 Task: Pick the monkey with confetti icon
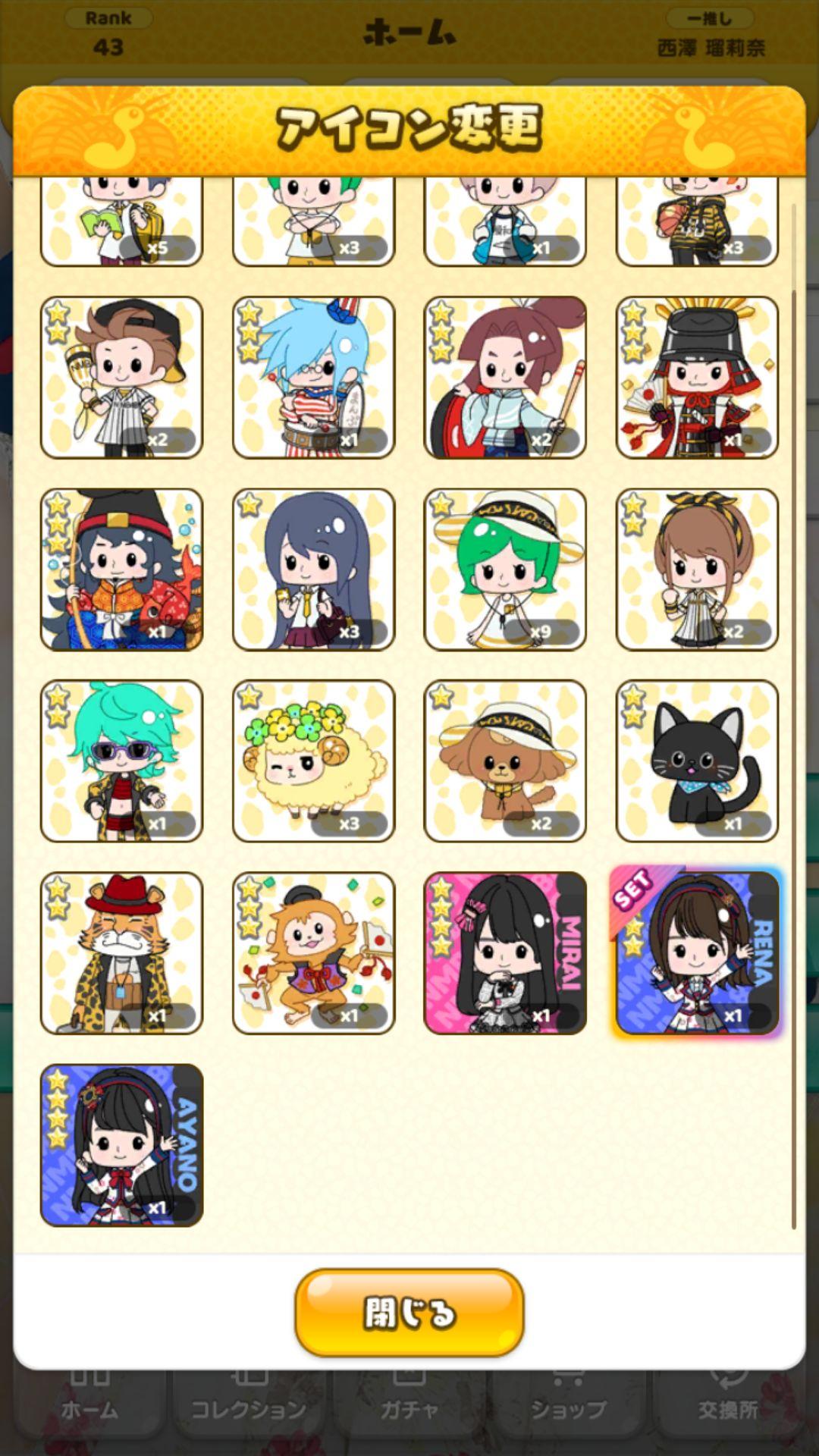pos(313,952)
